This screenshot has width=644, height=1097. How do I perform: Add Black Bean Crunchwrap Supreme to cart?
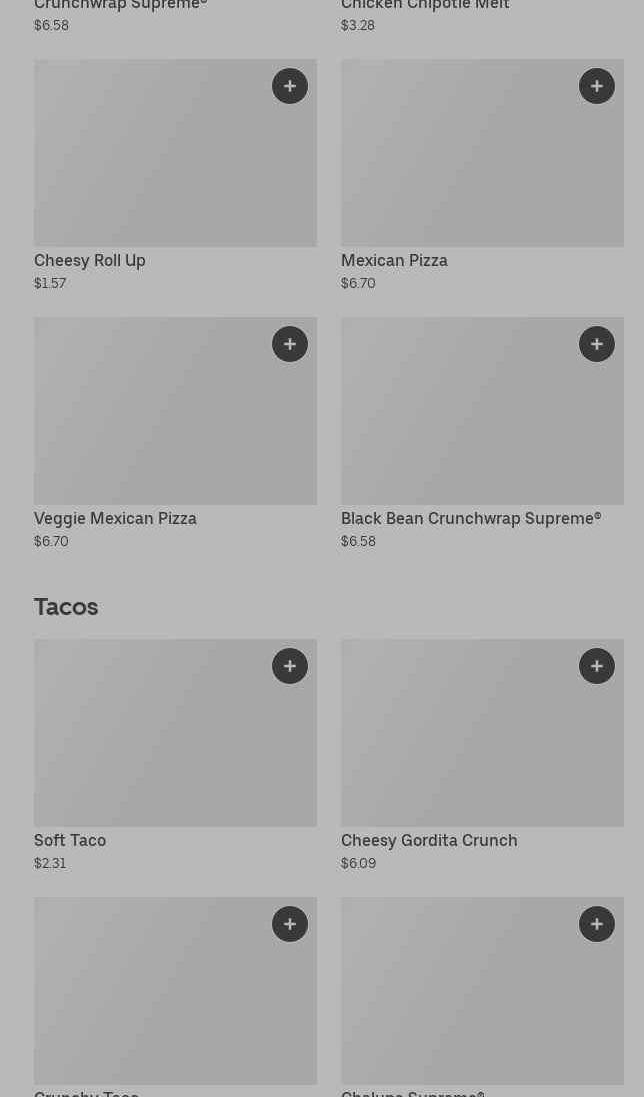pos(597,344)
